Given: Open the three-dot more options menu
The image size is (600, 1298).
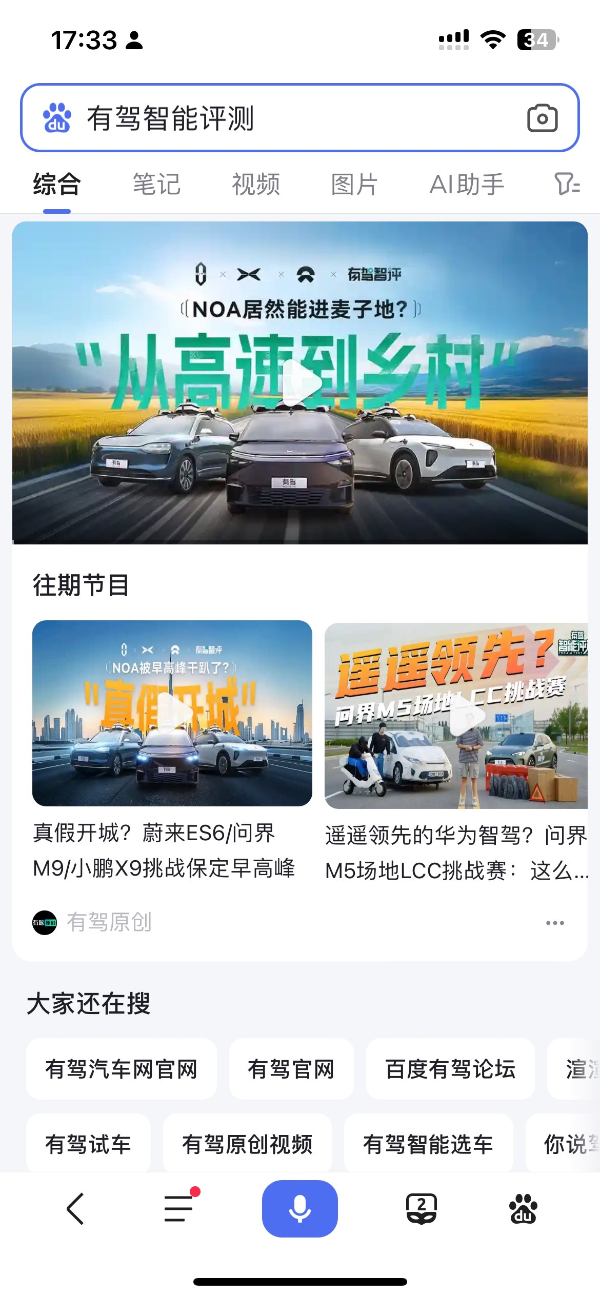Looking at the screenshot, I should [555, 923].
